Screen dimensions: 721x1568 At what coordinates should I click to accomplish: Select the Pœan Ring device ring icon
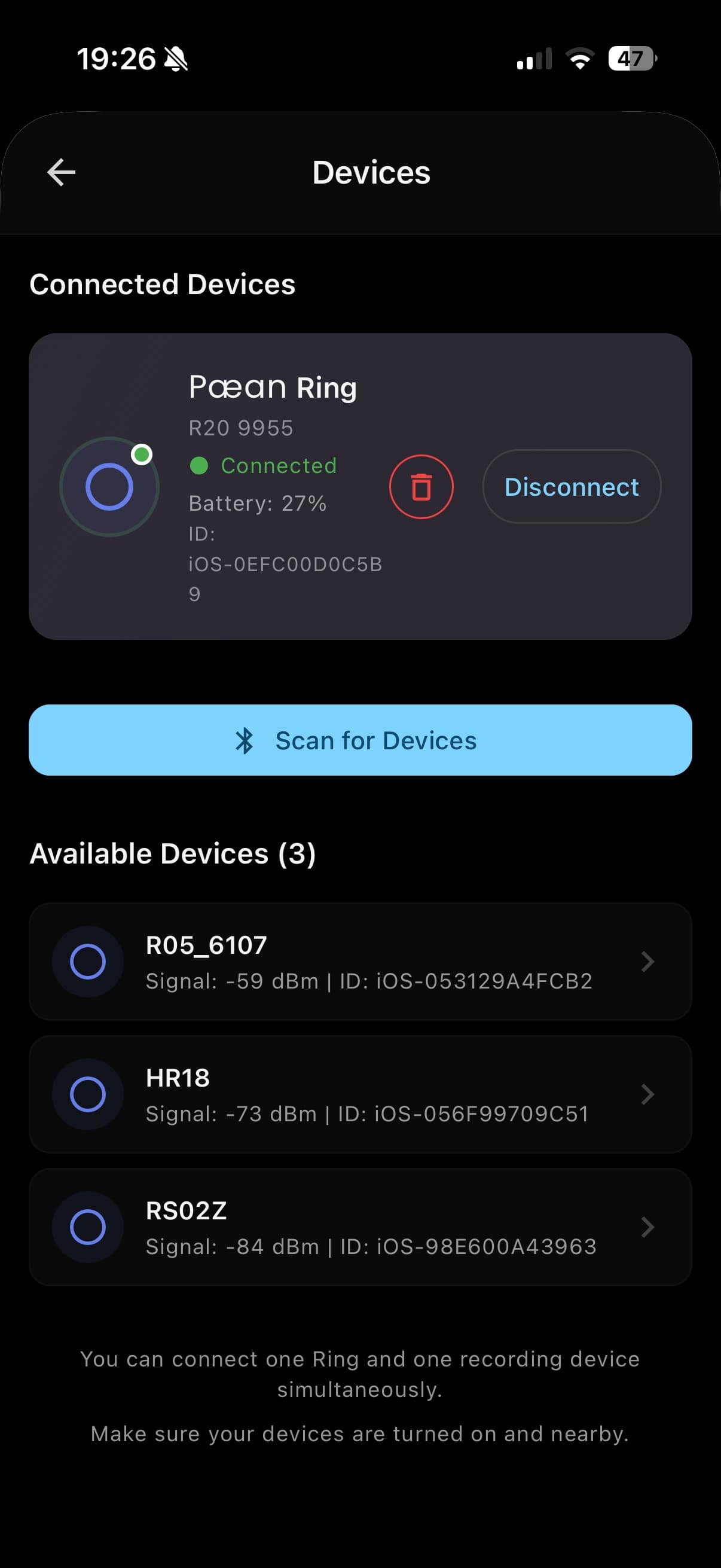(109, 486)
